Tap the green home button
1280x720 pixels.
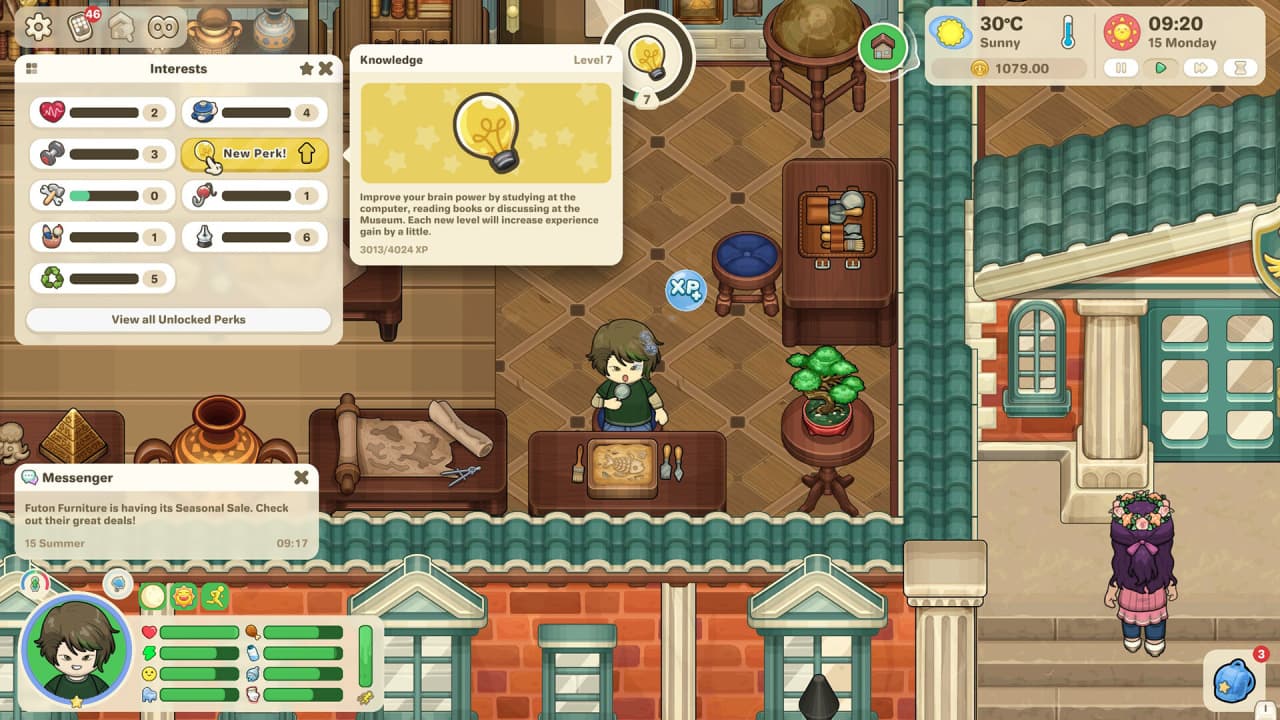pos(883,48)
